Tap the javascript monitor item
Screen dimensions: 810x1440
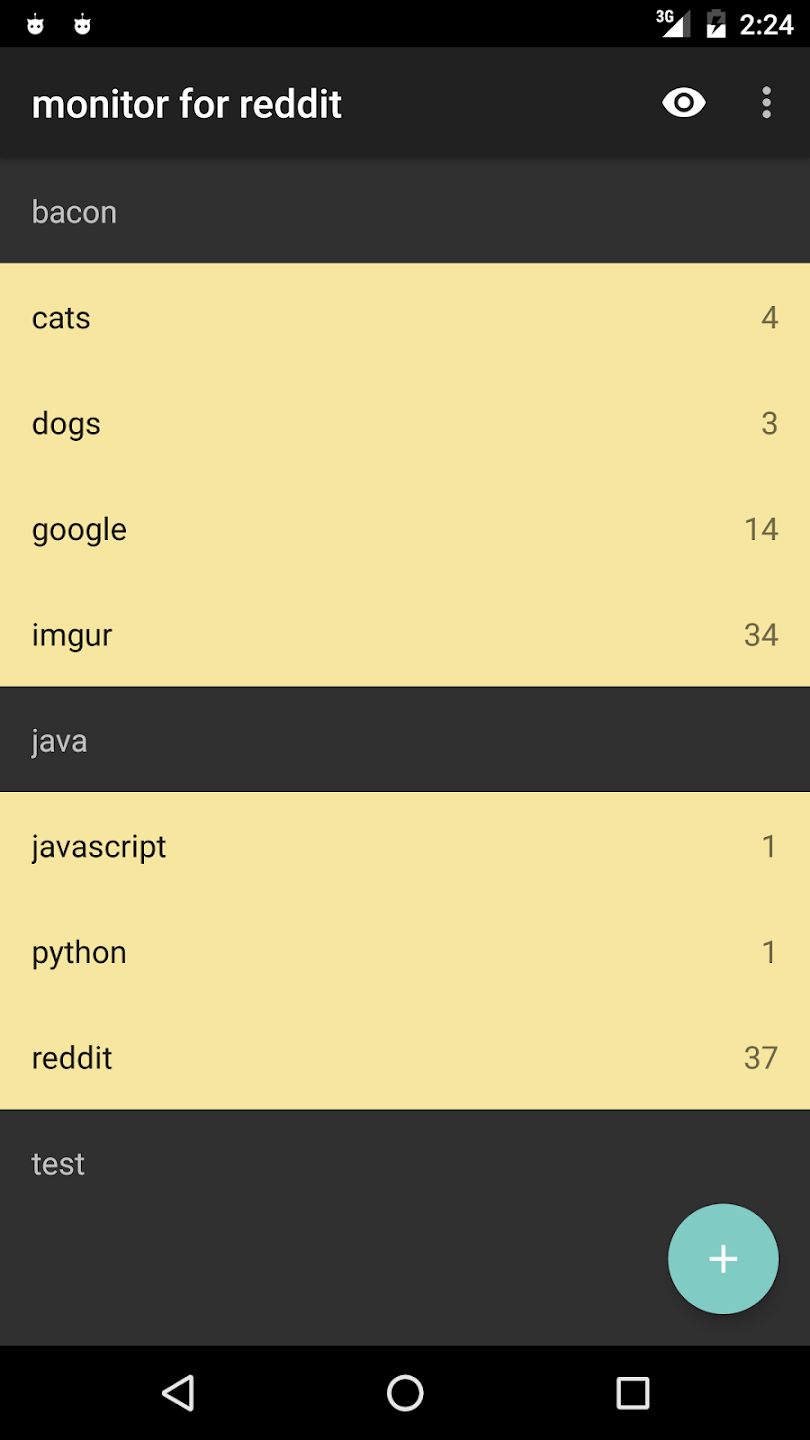pyautogui.click(x=405, y=846)
